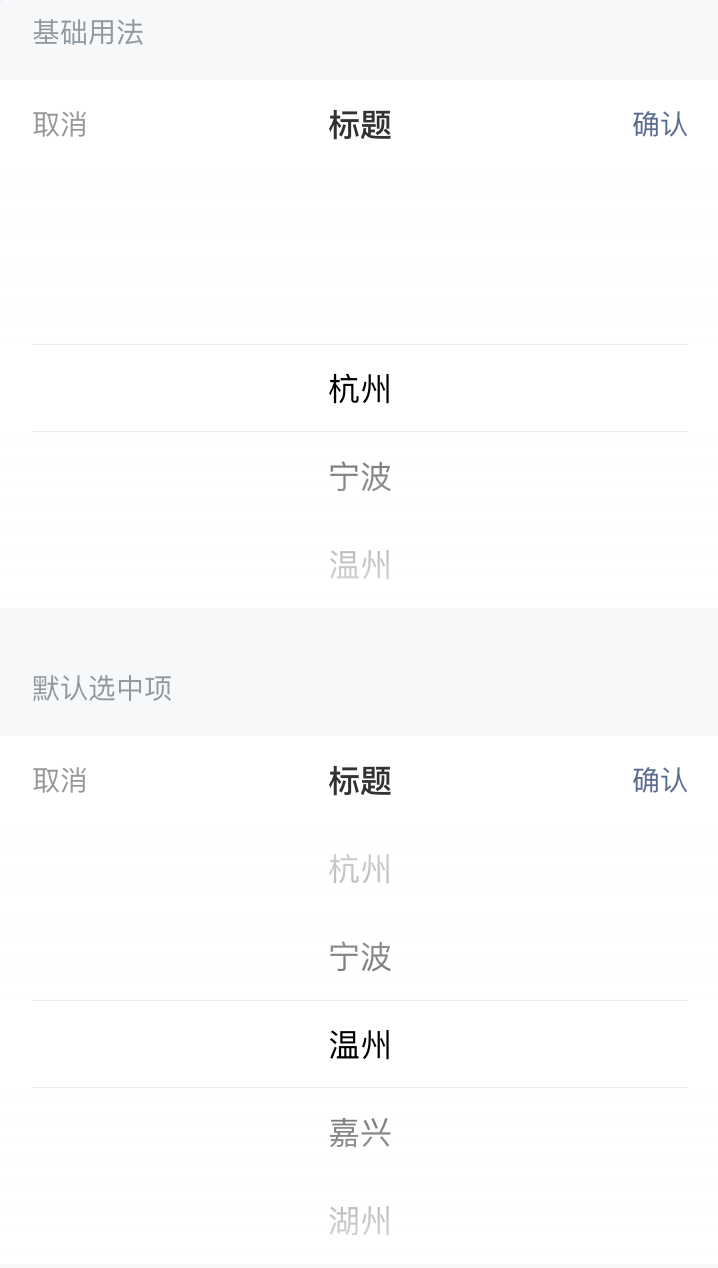718x1268 pixels.
Task: Pick 嘉兴 in the 默认选中项 picker
Action: tap(359, 1133)
